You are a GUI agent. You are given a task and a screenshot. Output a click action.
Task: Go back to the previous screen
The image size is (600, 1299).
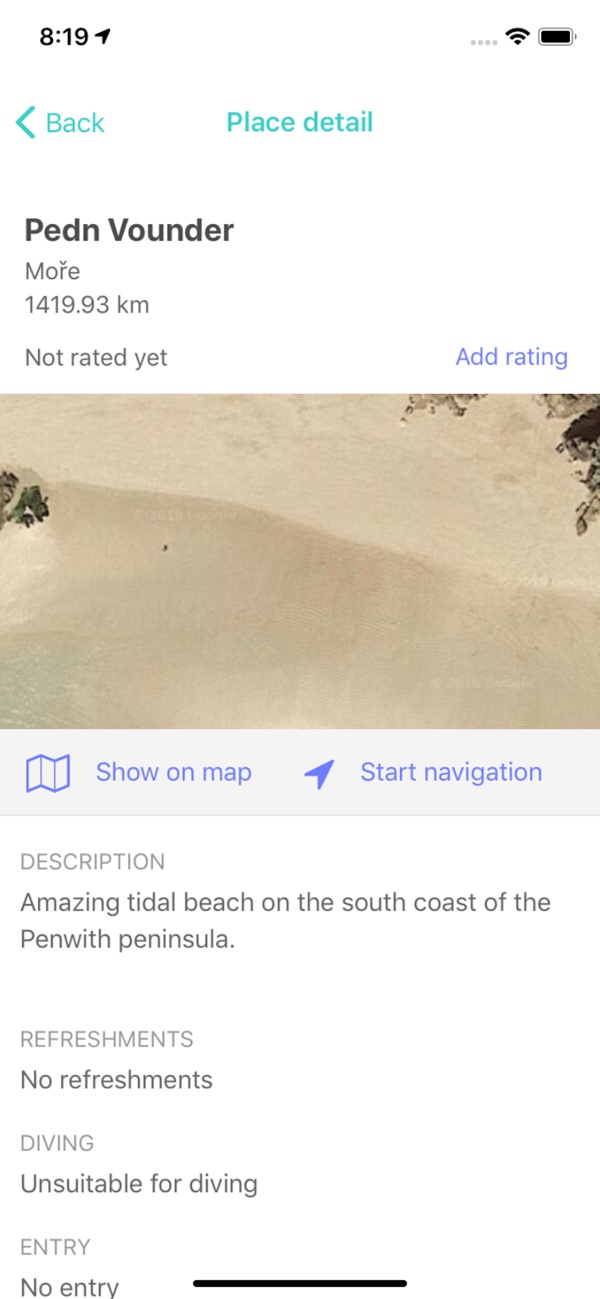tap(60, 123)
